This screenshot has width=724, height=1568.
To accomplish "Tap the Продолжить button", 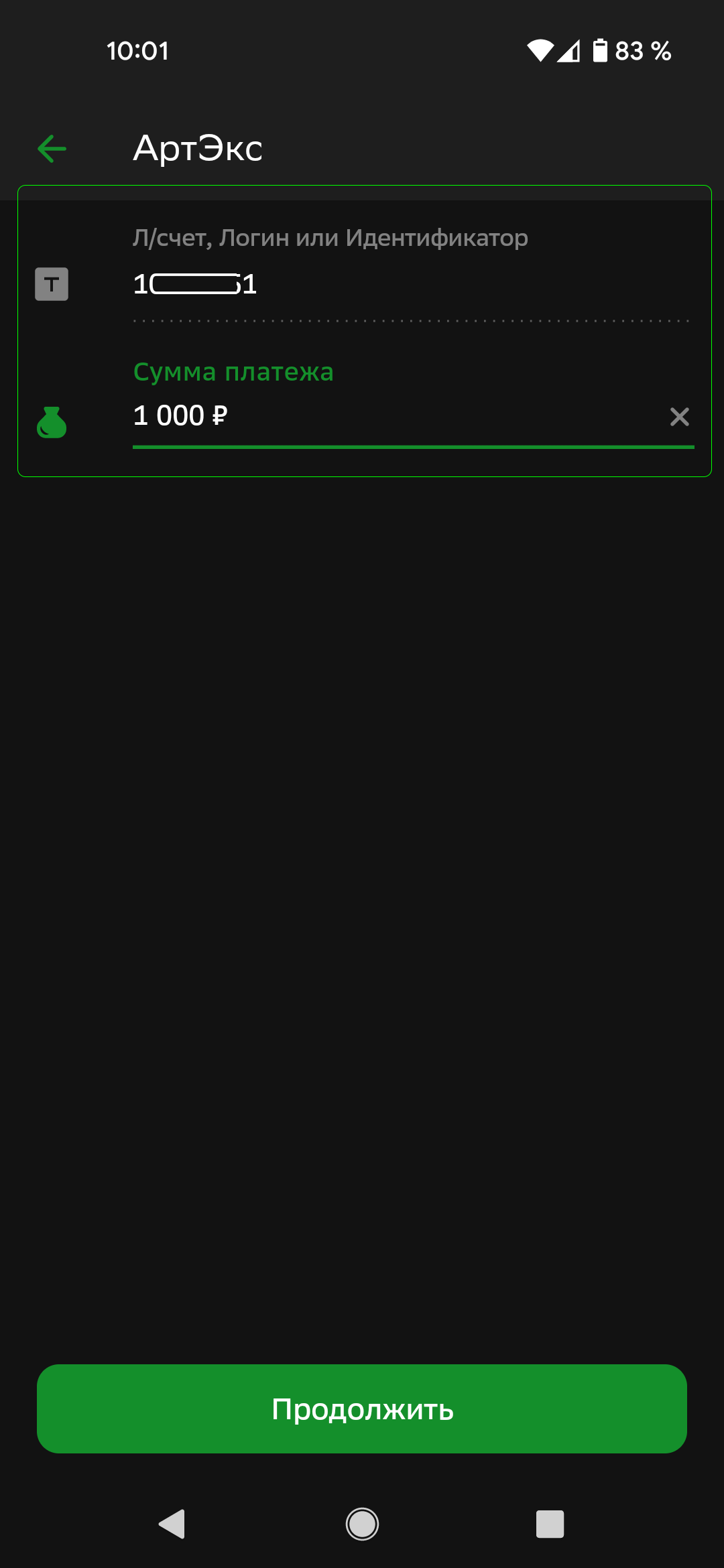I will tap(362, 1409).
